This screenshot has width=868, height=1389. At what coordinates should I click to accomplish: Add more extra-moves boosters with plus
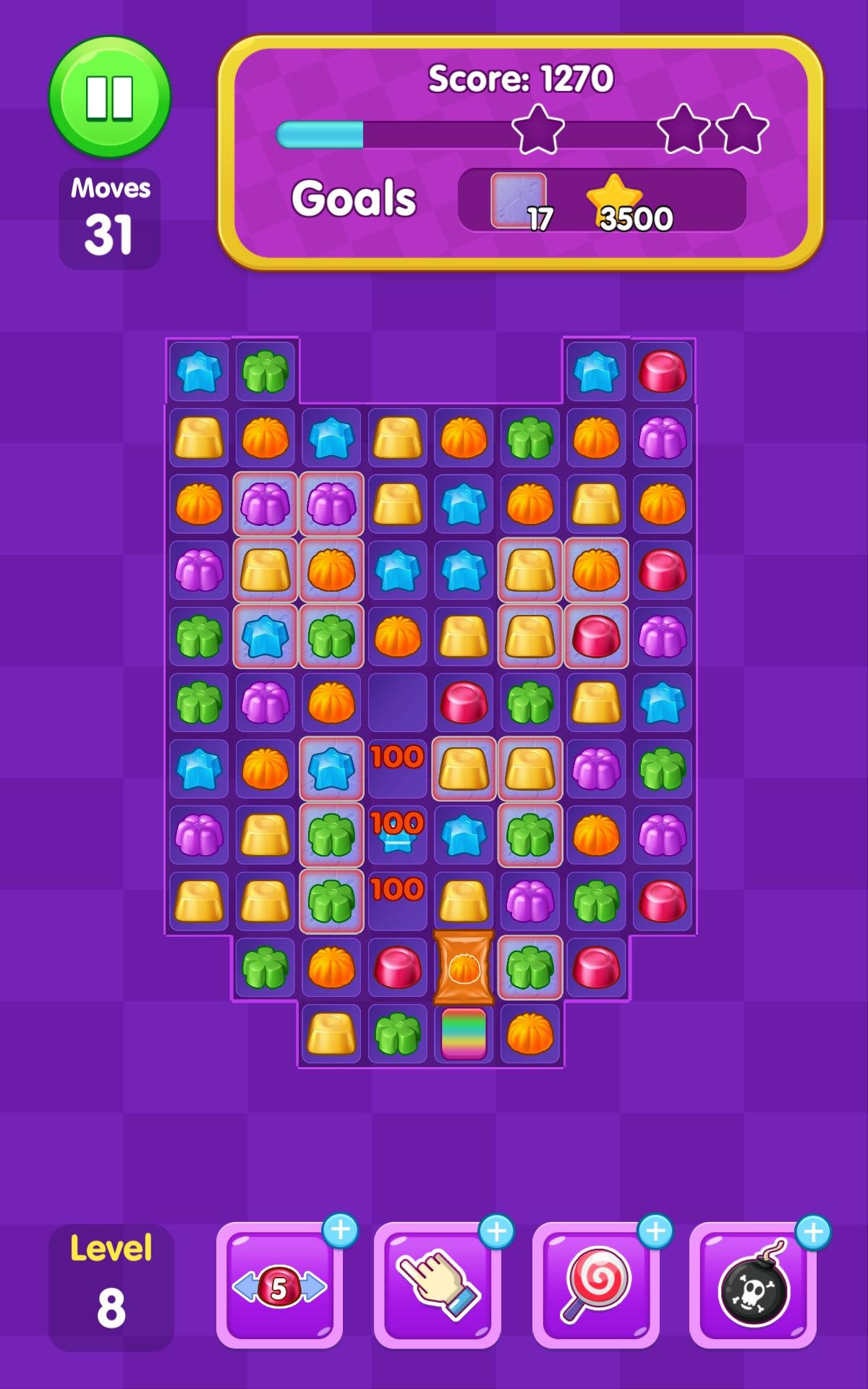tap(340, 1231)
